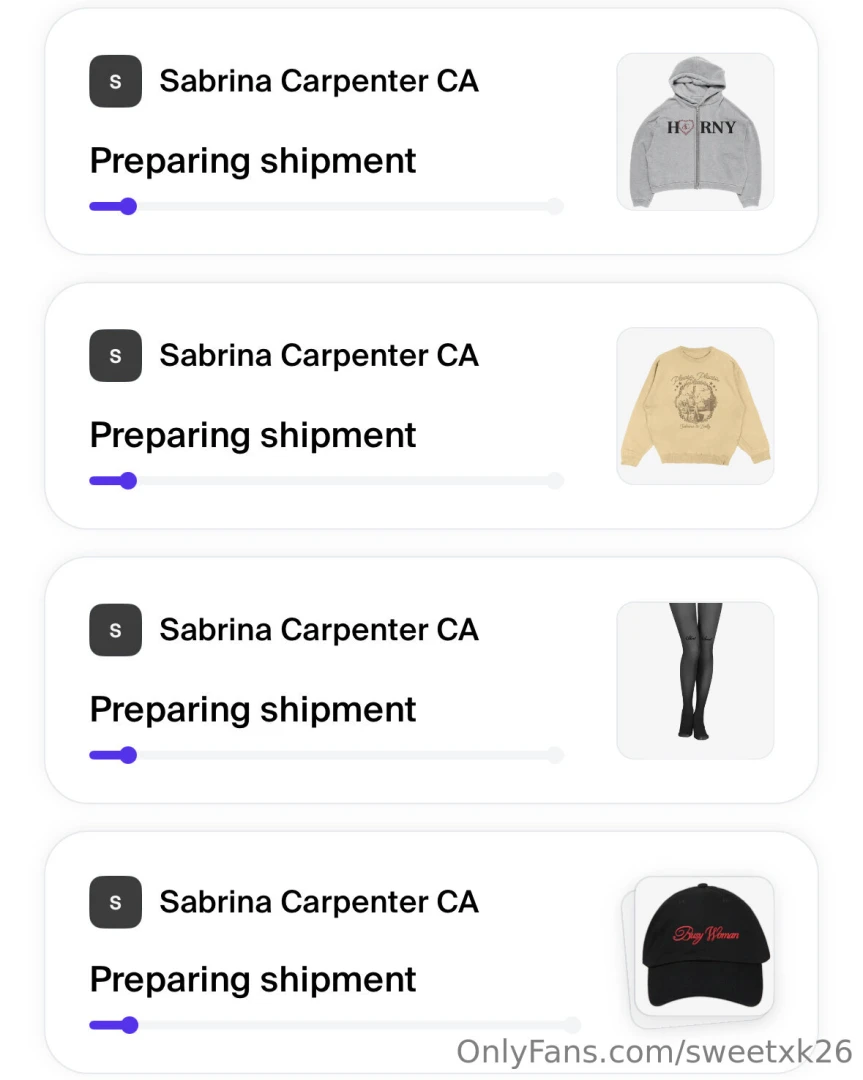Click Preparing shipment on the hoodie order

click(252, 160)
